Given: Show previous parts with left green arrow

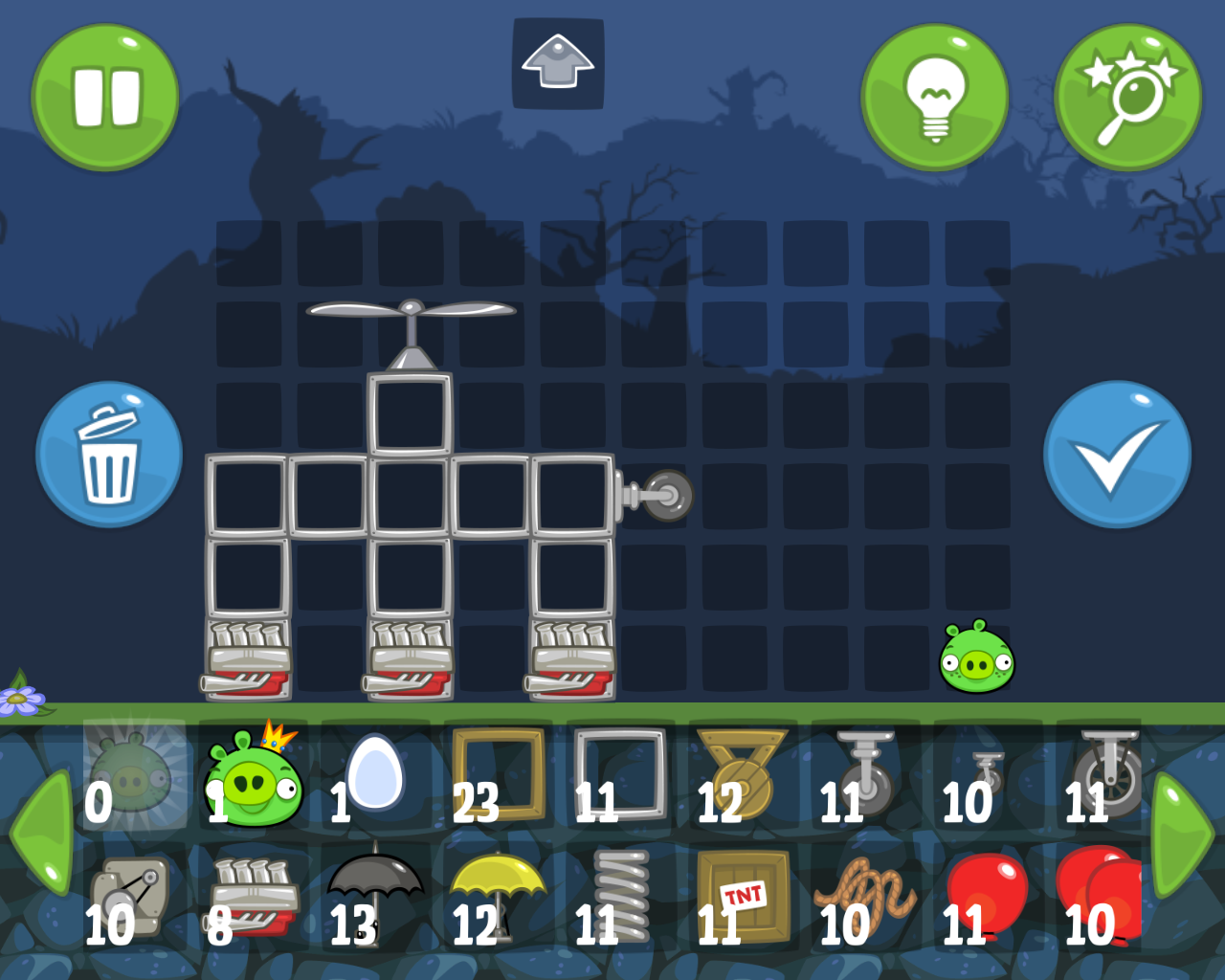Looking at the screenshot, I should 42,833.
